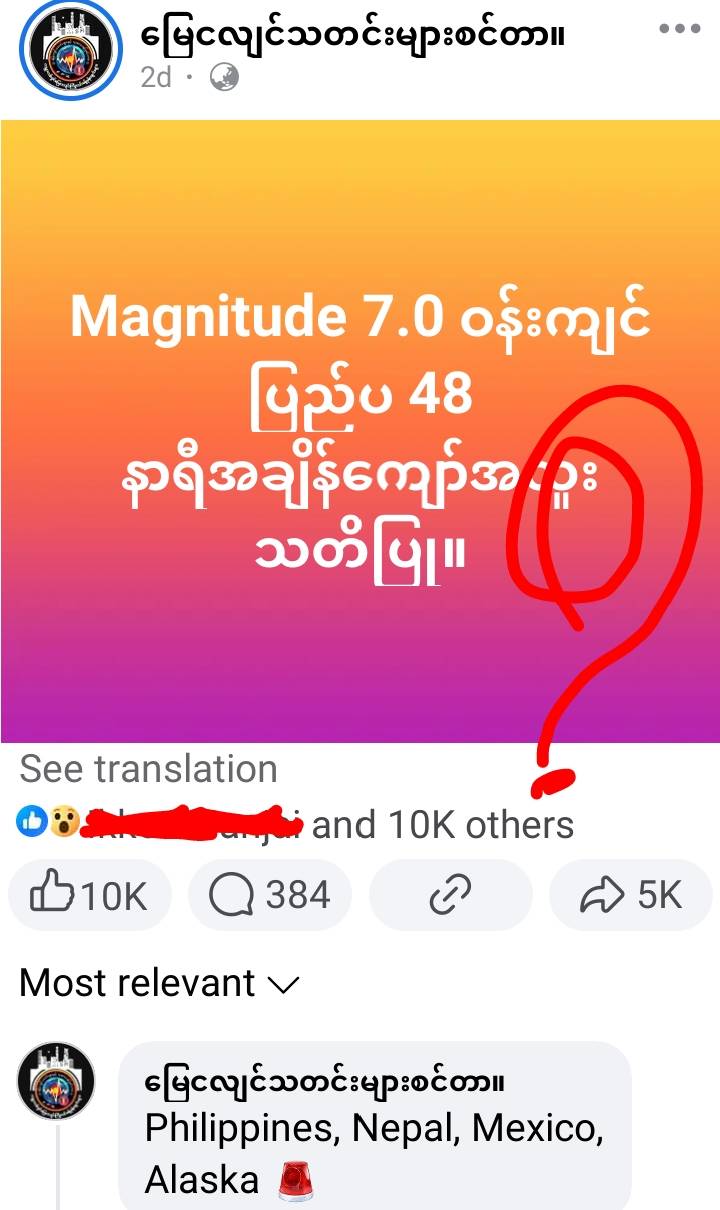Copy the post link
720x1210 pixels.
(449, 896)
